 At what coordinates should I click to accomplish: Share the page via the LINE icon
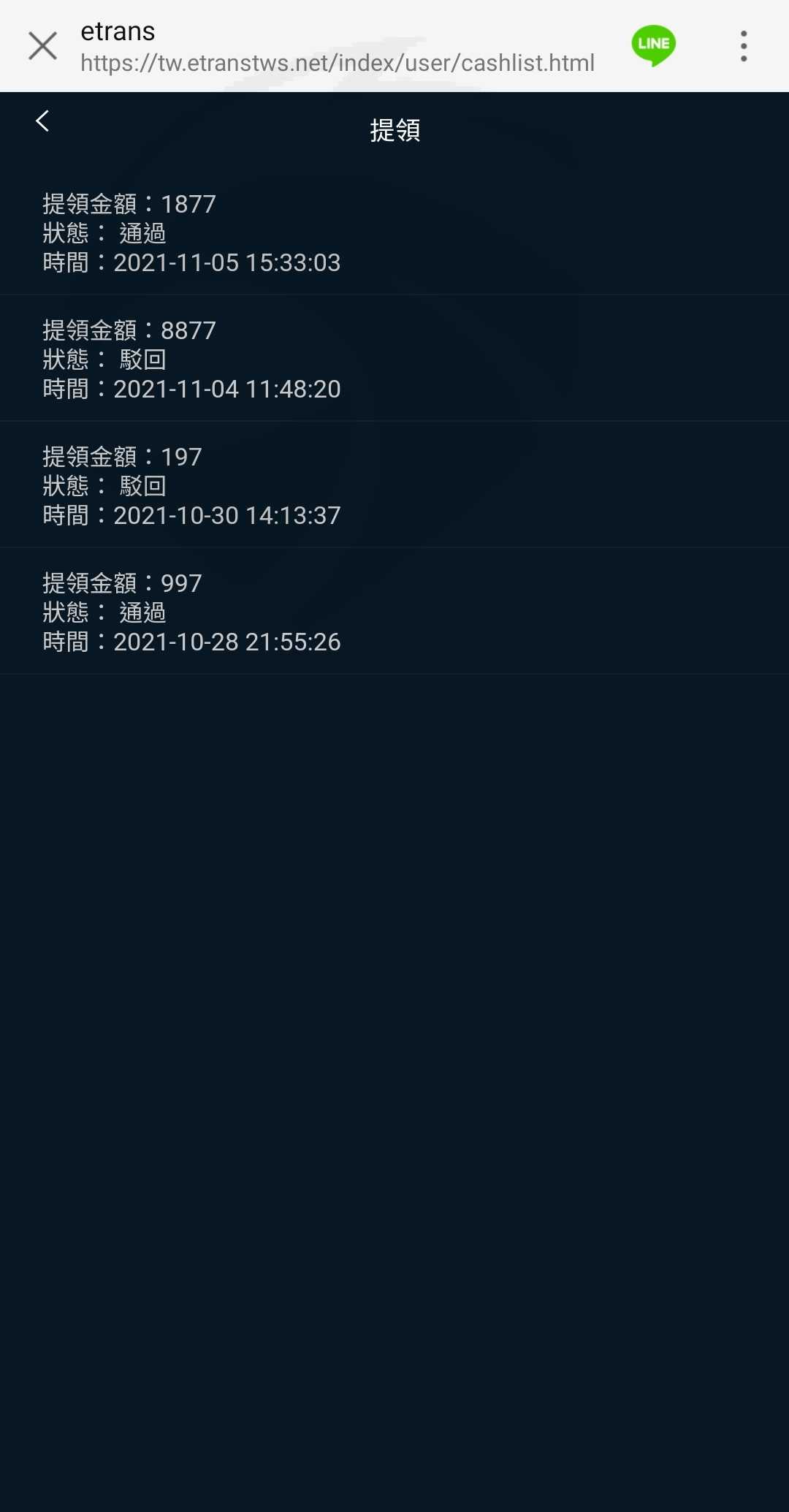pyautogui.click(x=654, y=45)
